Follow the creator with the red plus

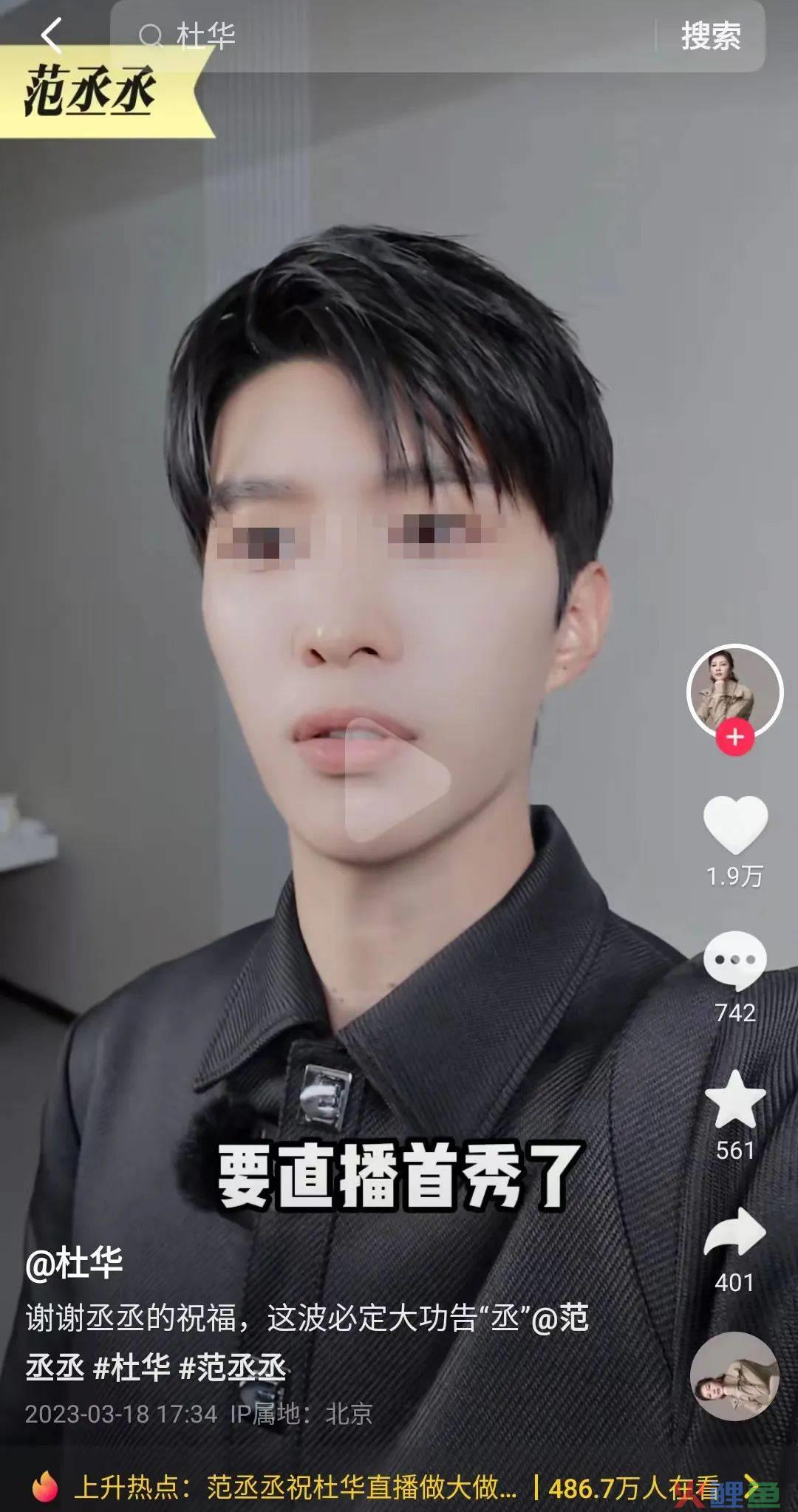(734, 738)
